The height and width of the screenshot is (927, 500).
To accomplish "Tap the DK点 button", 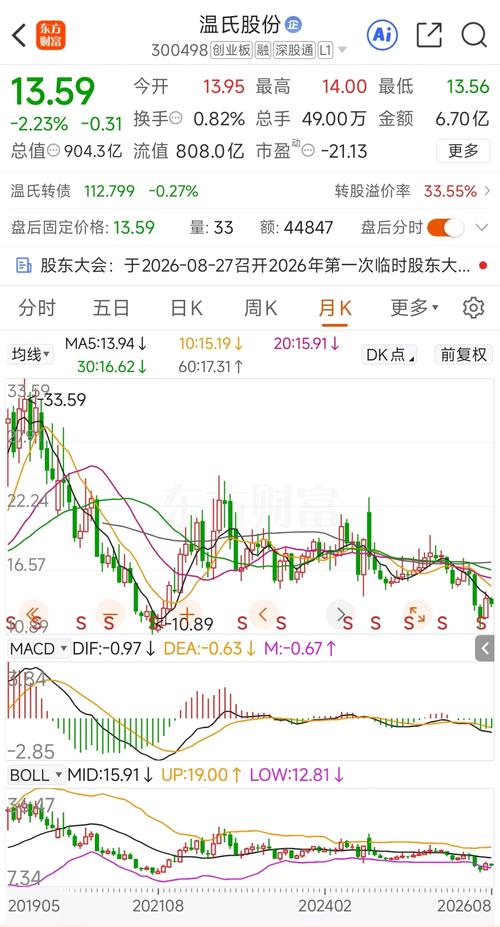I will 391,355.
